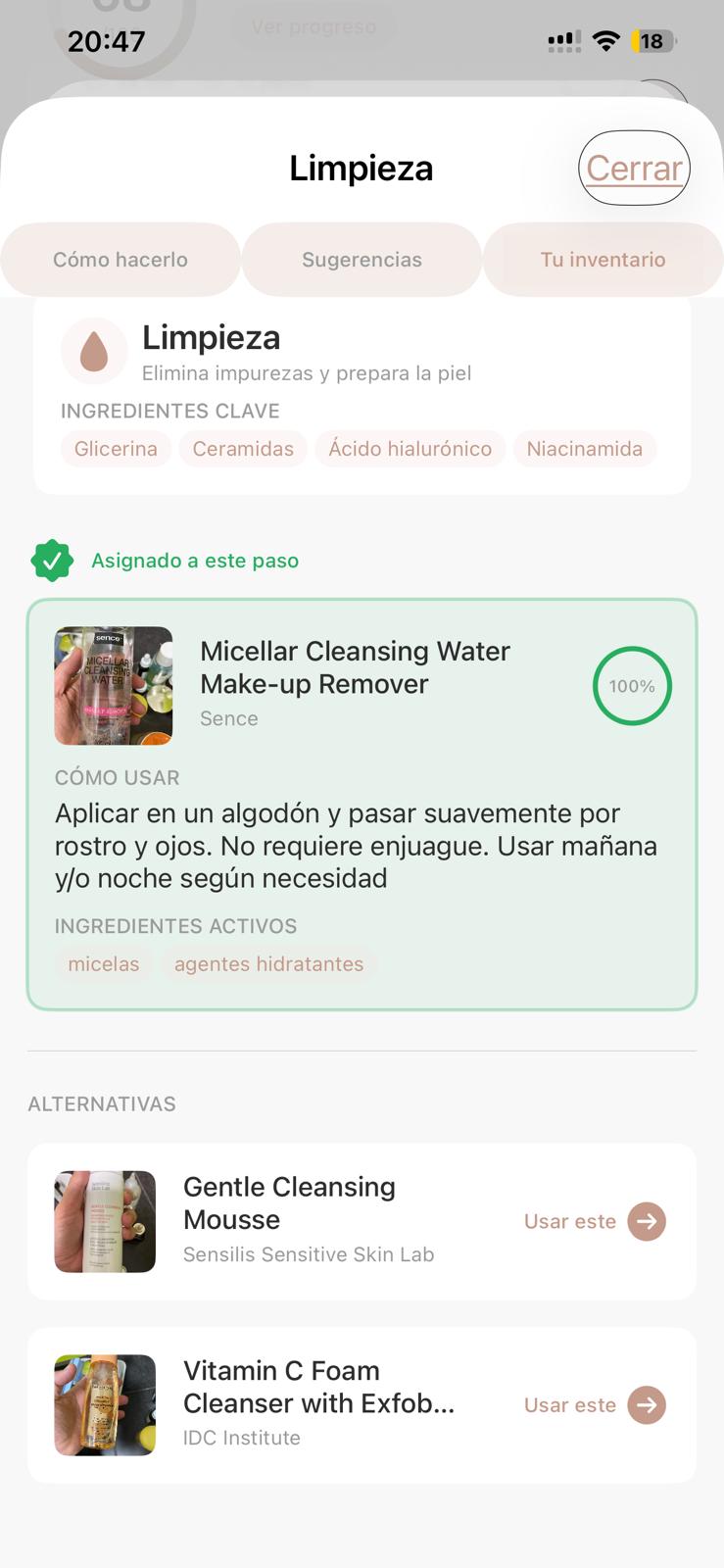Toggle the 'micelas' active ingredient chip
This screenshot has width=724, height=1568.
[x=103, y=964]
